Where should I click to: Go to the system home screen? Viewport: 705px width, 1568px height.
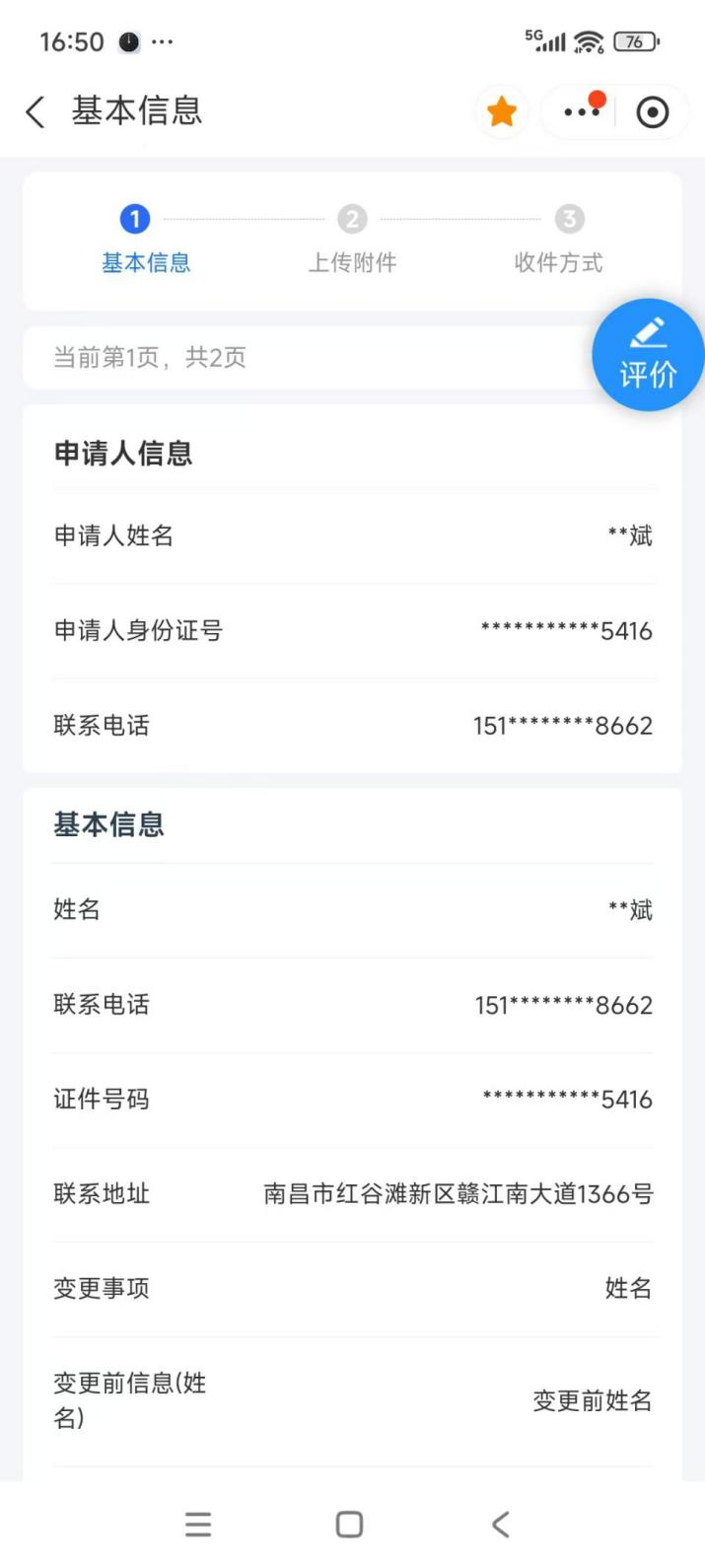(349, 1525)
